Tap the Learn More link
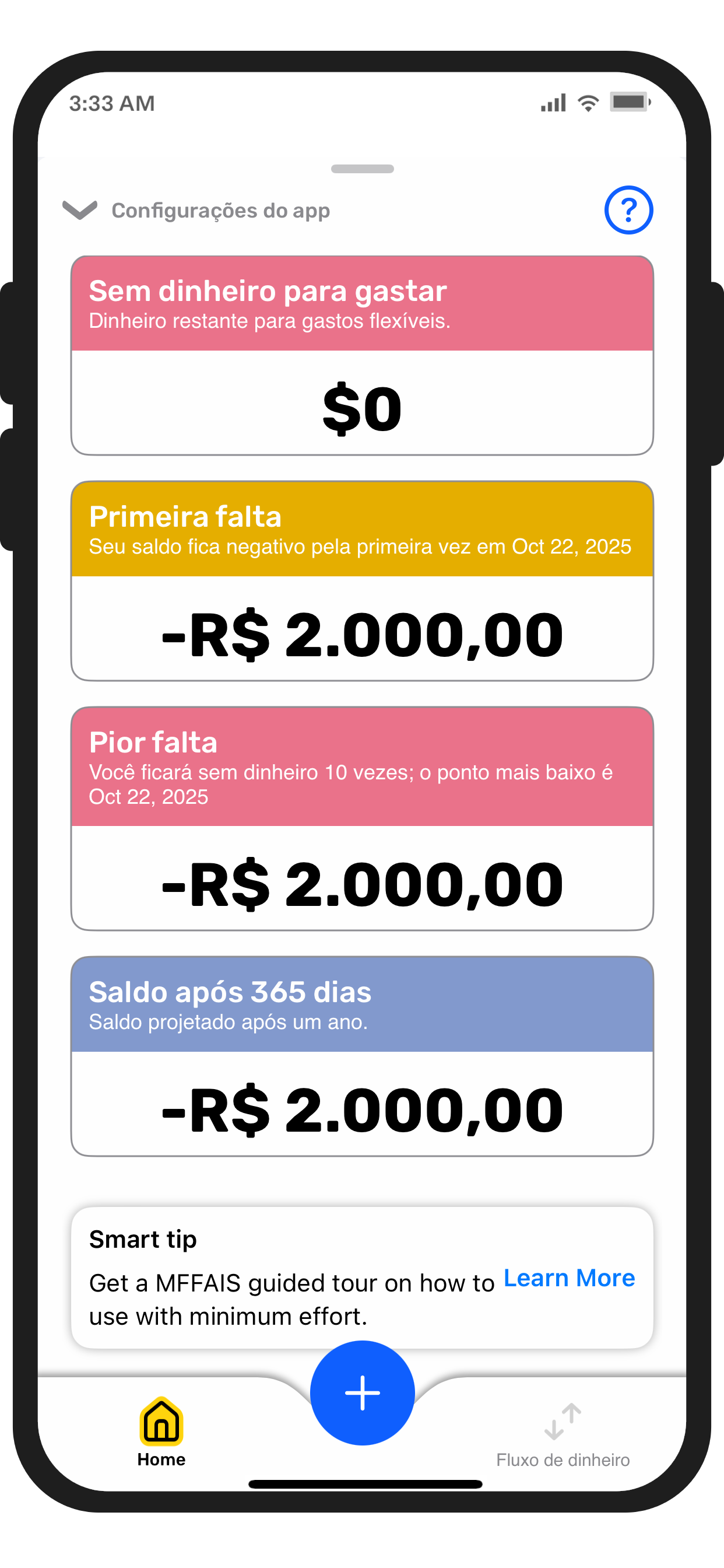This screenshot has height=1568, width=724. point(568,1278)
